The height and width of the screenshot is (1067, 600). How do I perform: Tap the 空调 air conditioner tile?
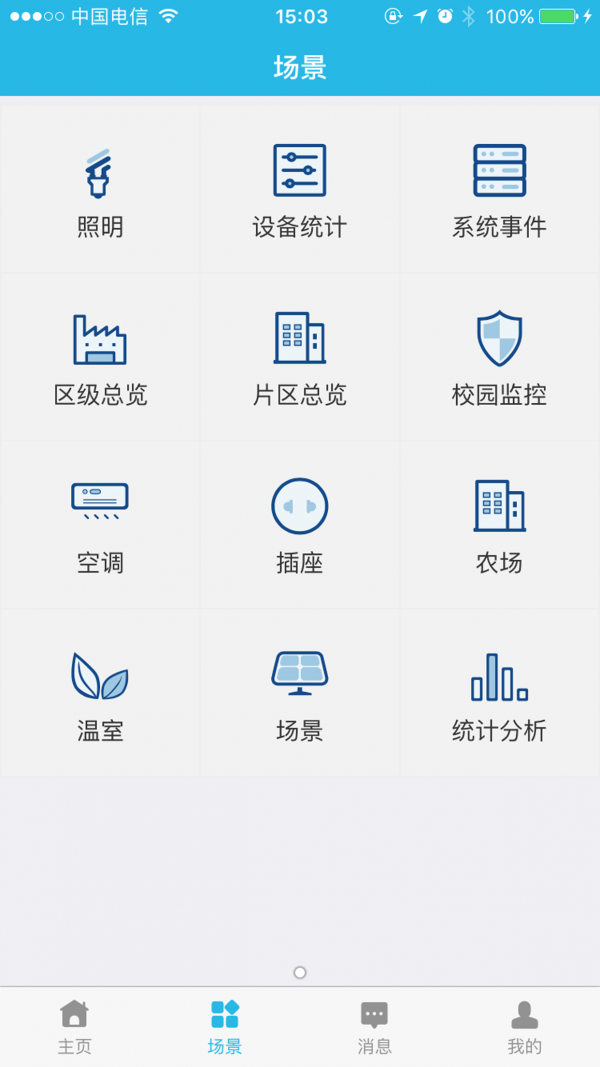100,525
